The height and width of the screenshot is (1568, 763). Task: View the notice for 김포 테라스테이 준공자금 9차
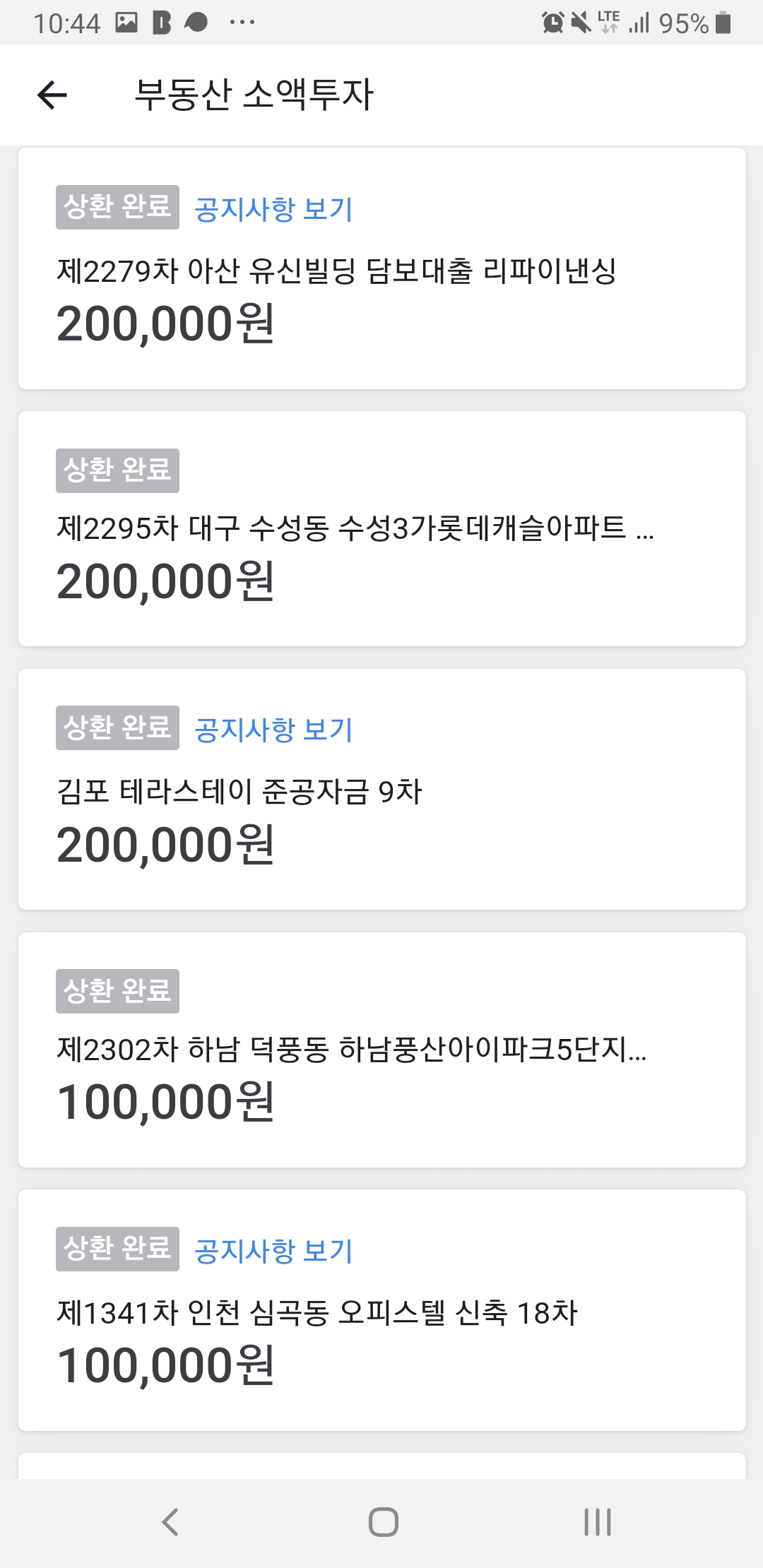(x=273, y=730)
